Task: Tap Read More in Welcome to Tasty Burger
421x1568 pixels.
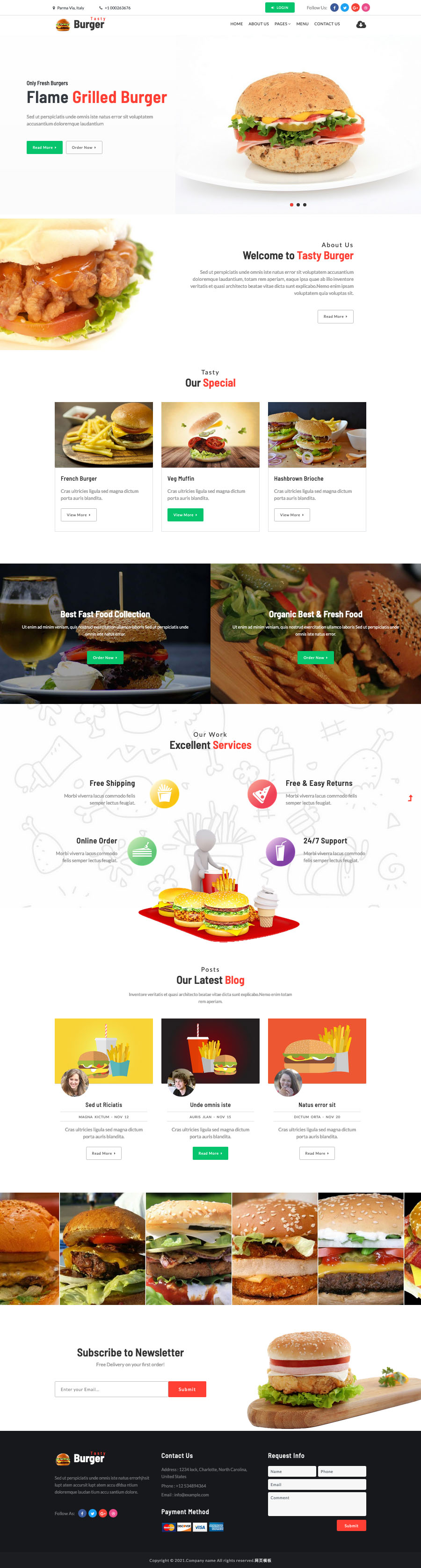Action: pyautogui.click(x=335, y=316)
